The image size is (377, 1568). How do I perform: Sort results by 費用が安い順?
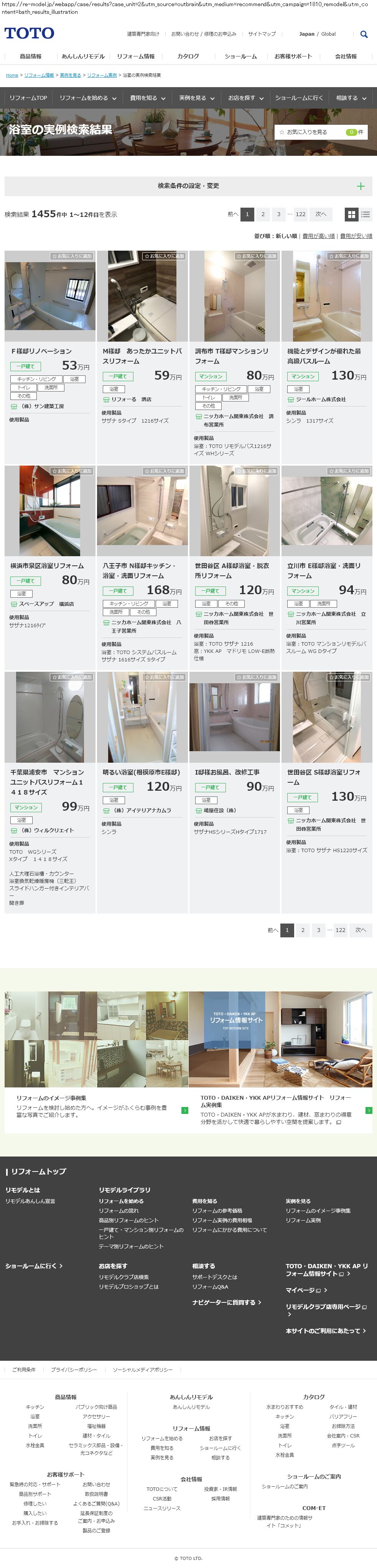click(x=356, y=236)
